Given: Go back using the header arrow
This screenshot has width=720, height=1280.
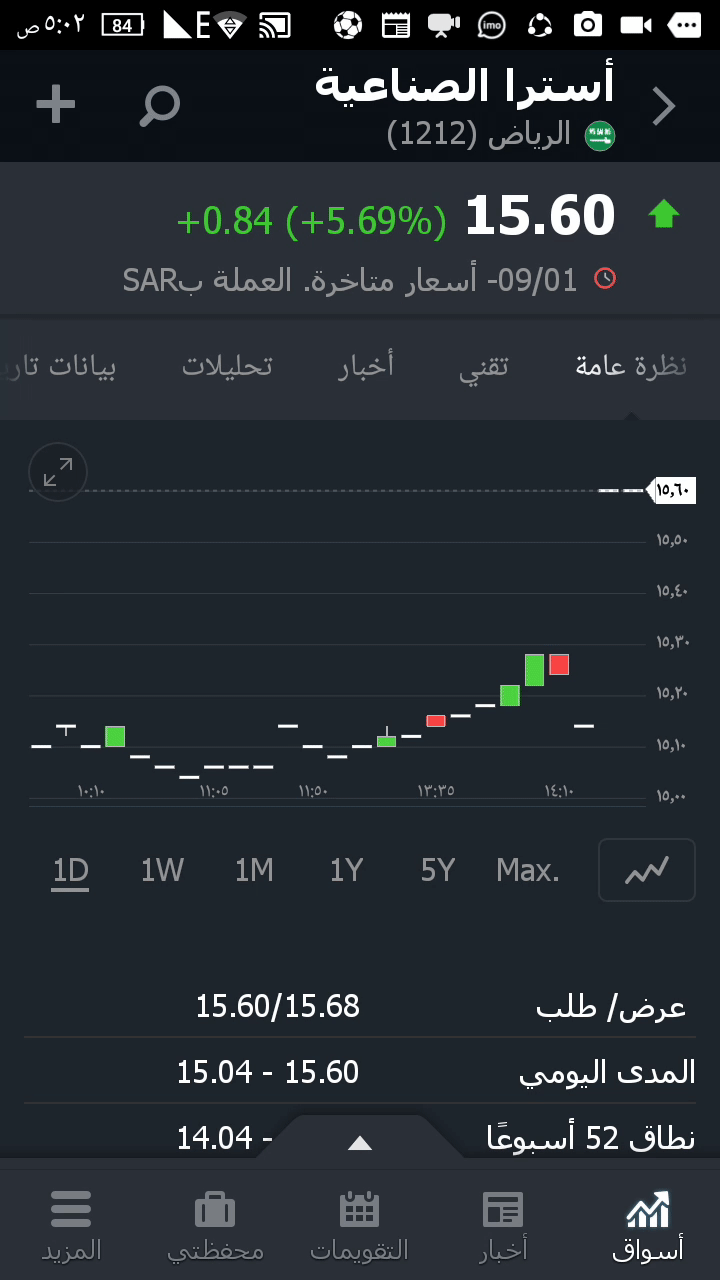Looking at the screenshot, I should (664, 106).
